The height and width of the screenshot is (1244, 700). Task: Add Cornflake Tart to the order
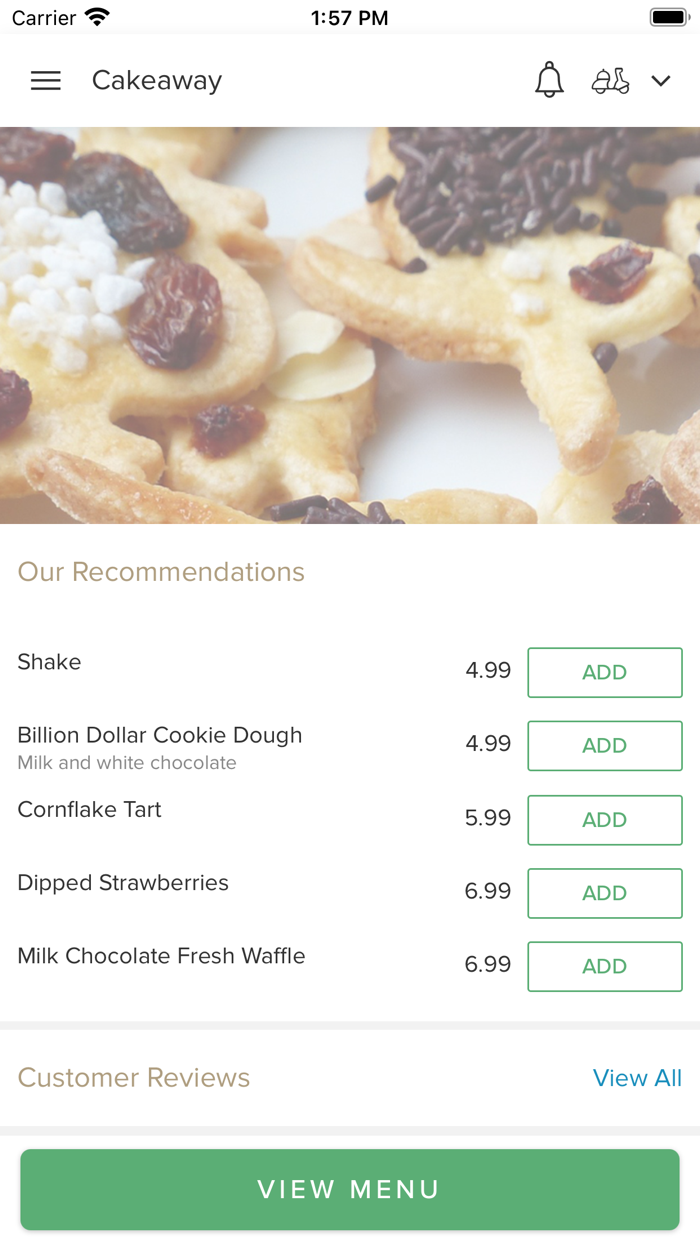tap(605, 820)
